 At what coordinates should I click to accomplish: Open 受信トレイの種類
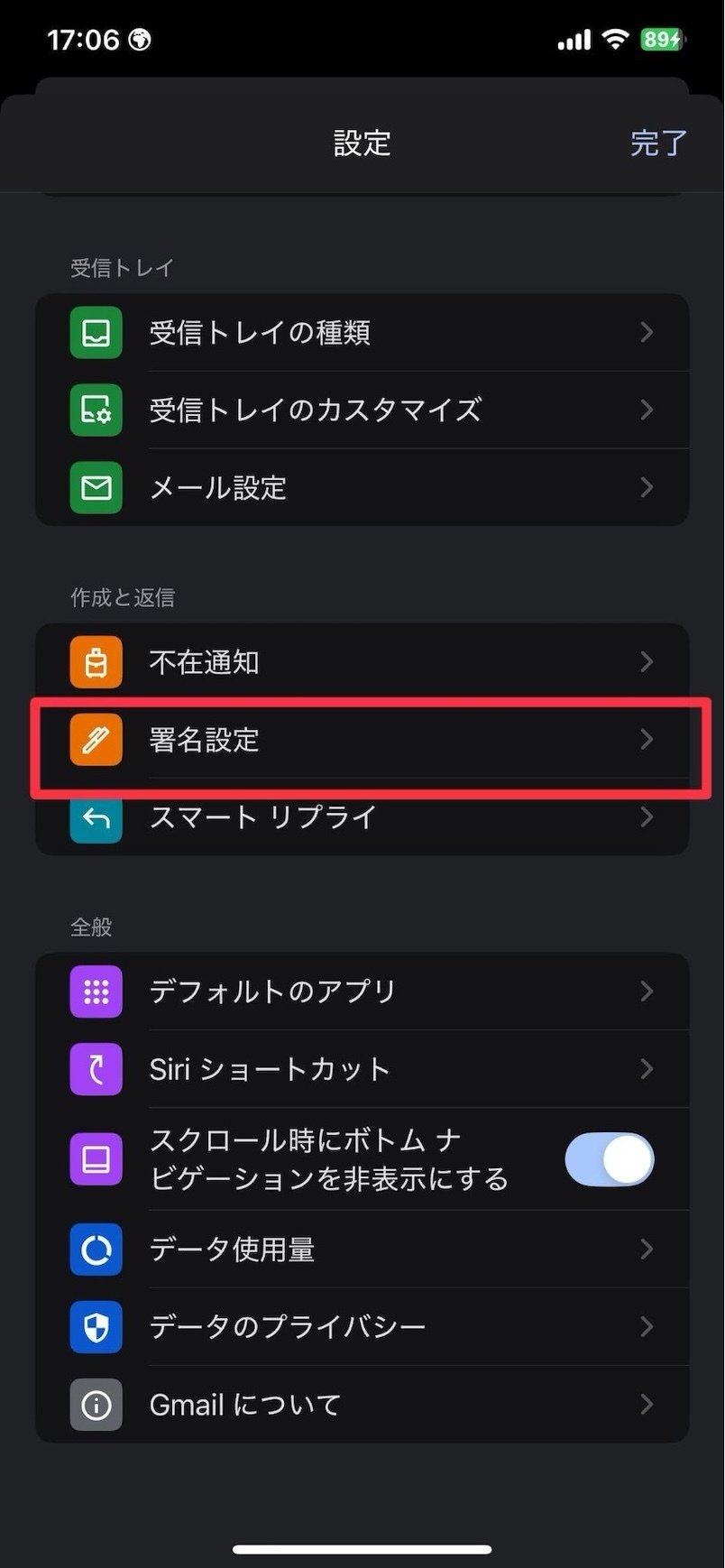pos(361,333)
